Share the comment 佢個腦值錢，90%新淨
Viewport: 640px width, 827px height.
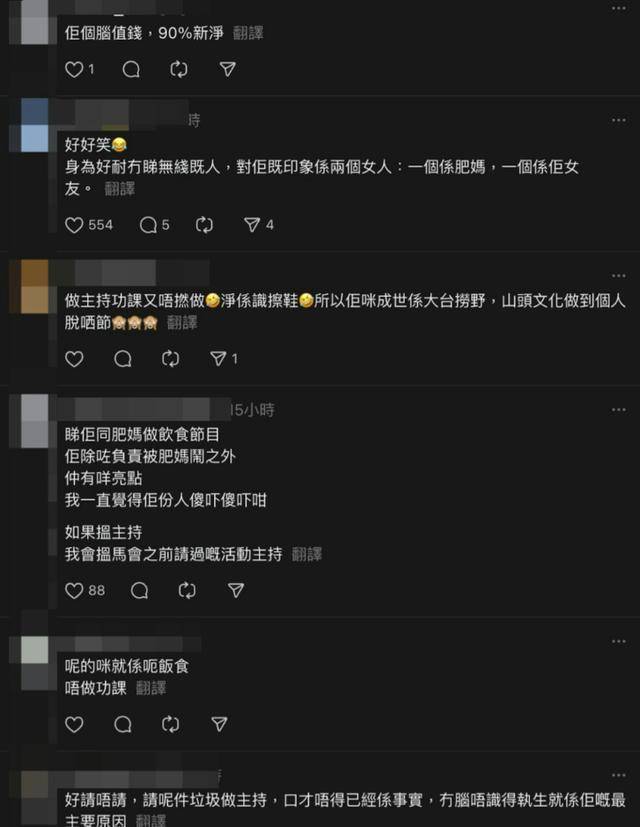pos(228,69)
